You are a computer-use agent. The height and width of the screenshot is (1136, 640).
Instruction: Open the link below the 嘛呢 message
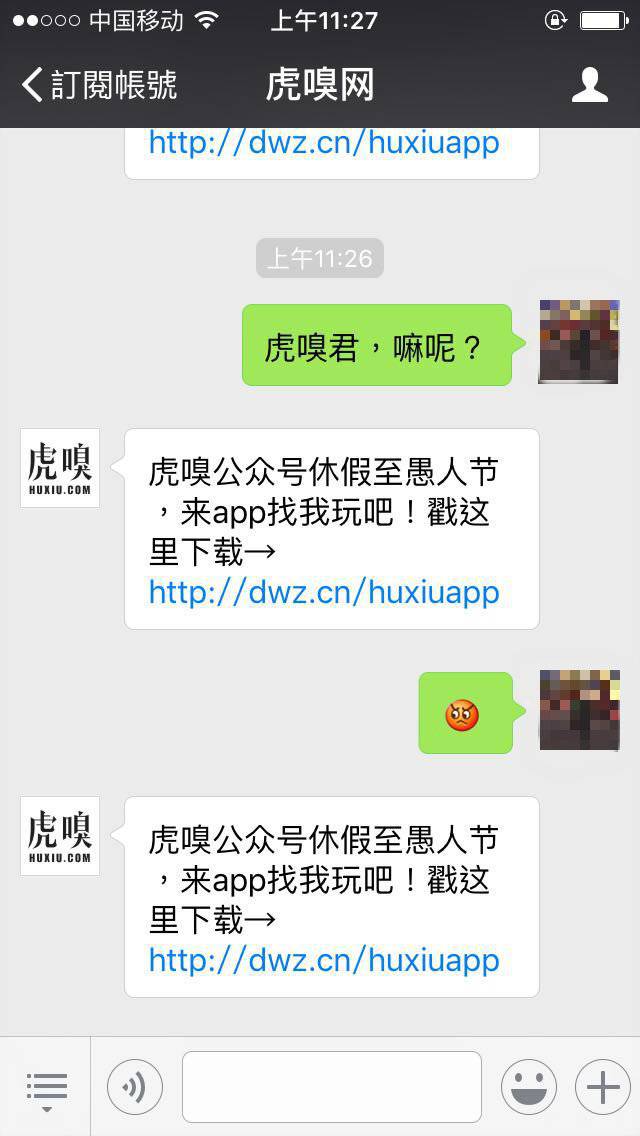point(323,592)
